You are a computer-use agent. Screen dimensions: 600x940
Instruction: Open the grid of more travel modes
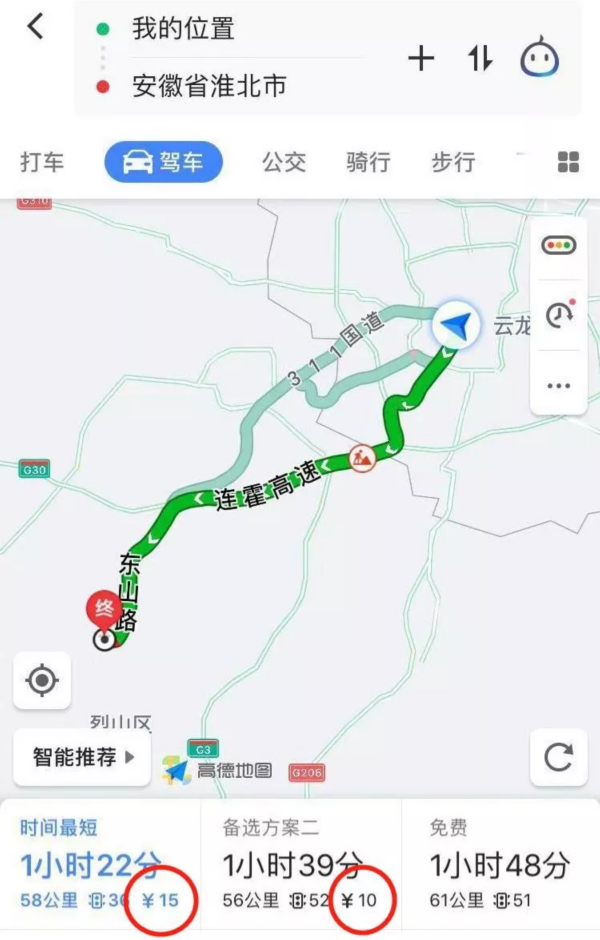(x=568, y=162)
